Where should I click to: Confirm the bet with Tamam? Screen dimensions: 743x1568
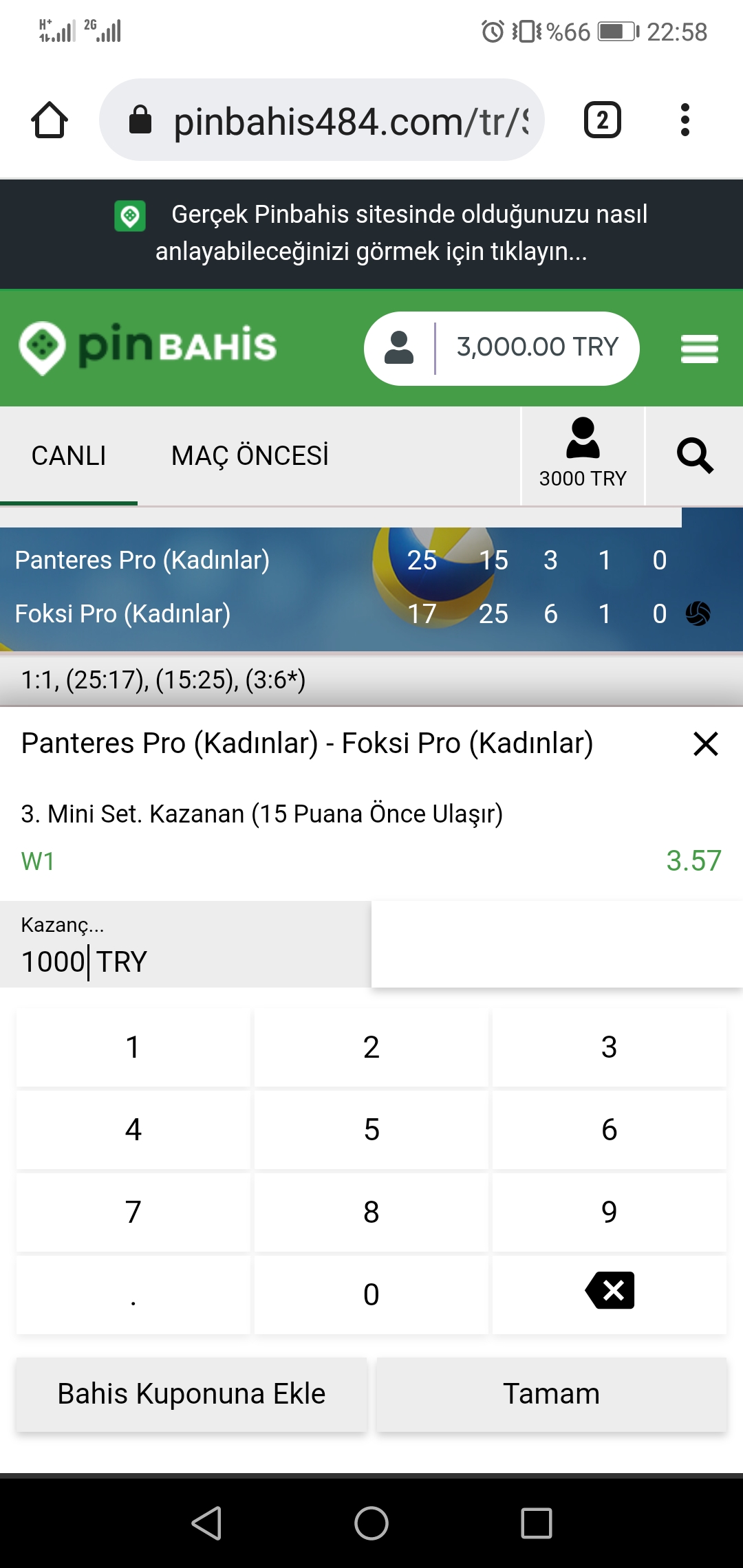pos(552,1394)
